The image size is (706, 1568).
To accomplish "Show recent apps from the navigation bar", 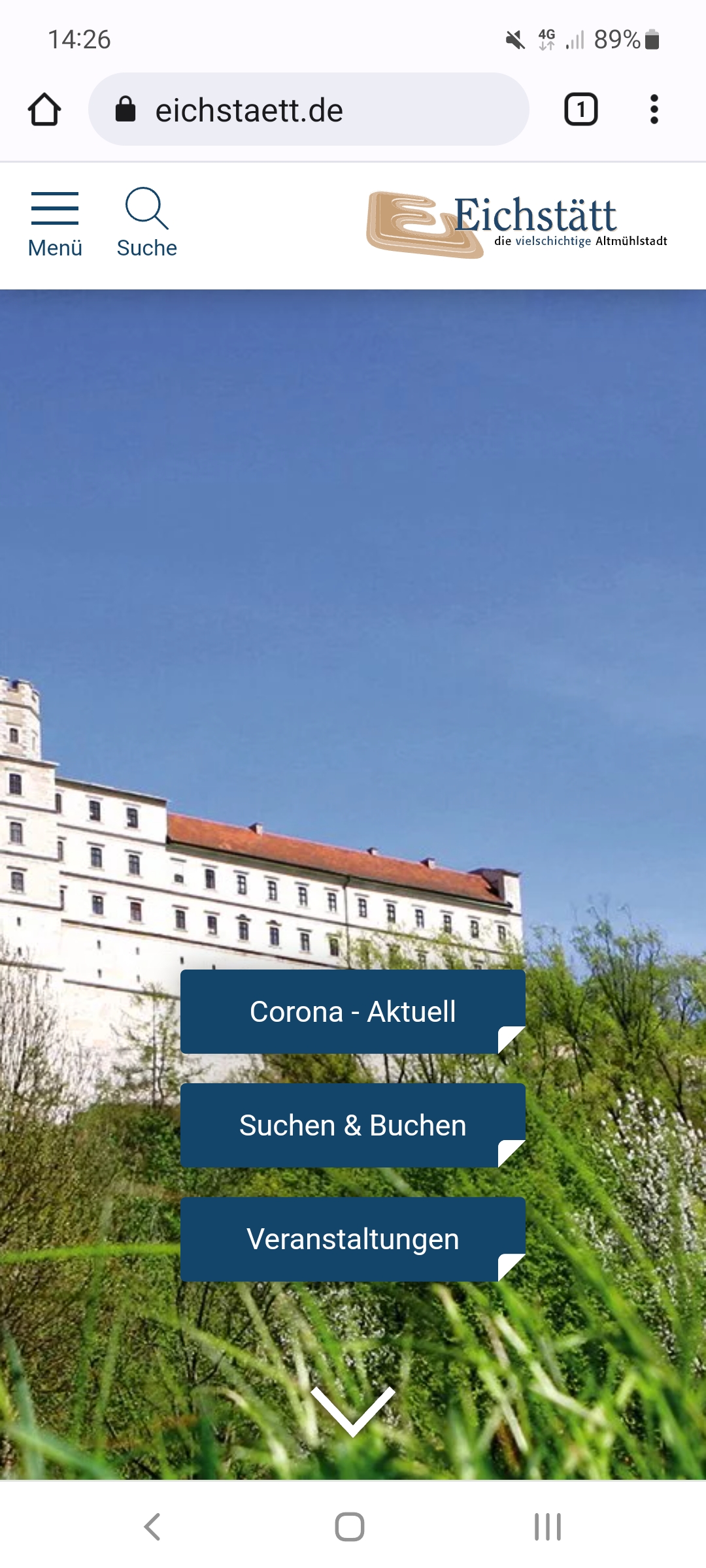I will click(547, 1527).
